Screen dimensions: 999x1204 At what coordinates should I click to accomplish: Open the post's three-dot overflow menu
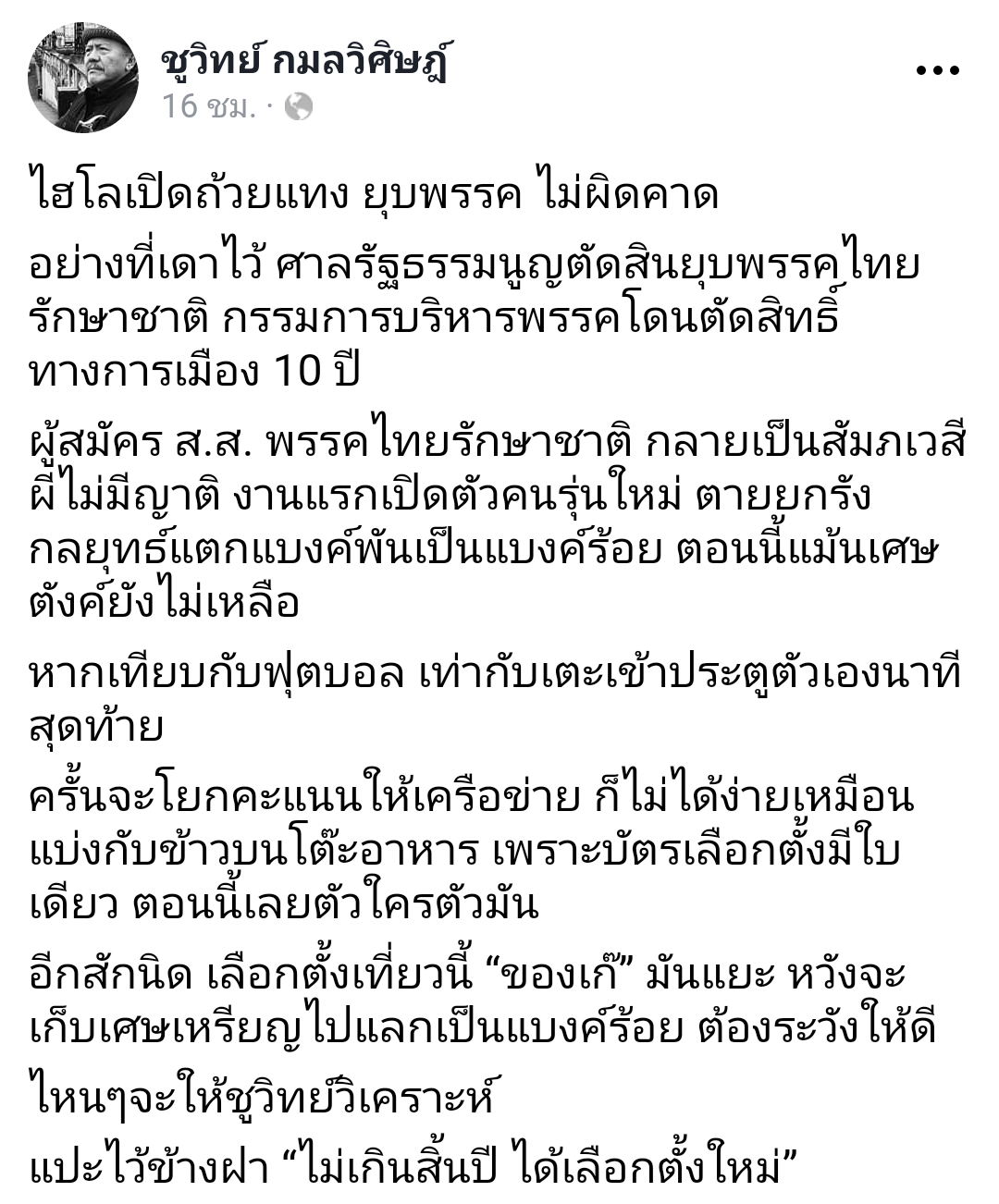point(937,70)
